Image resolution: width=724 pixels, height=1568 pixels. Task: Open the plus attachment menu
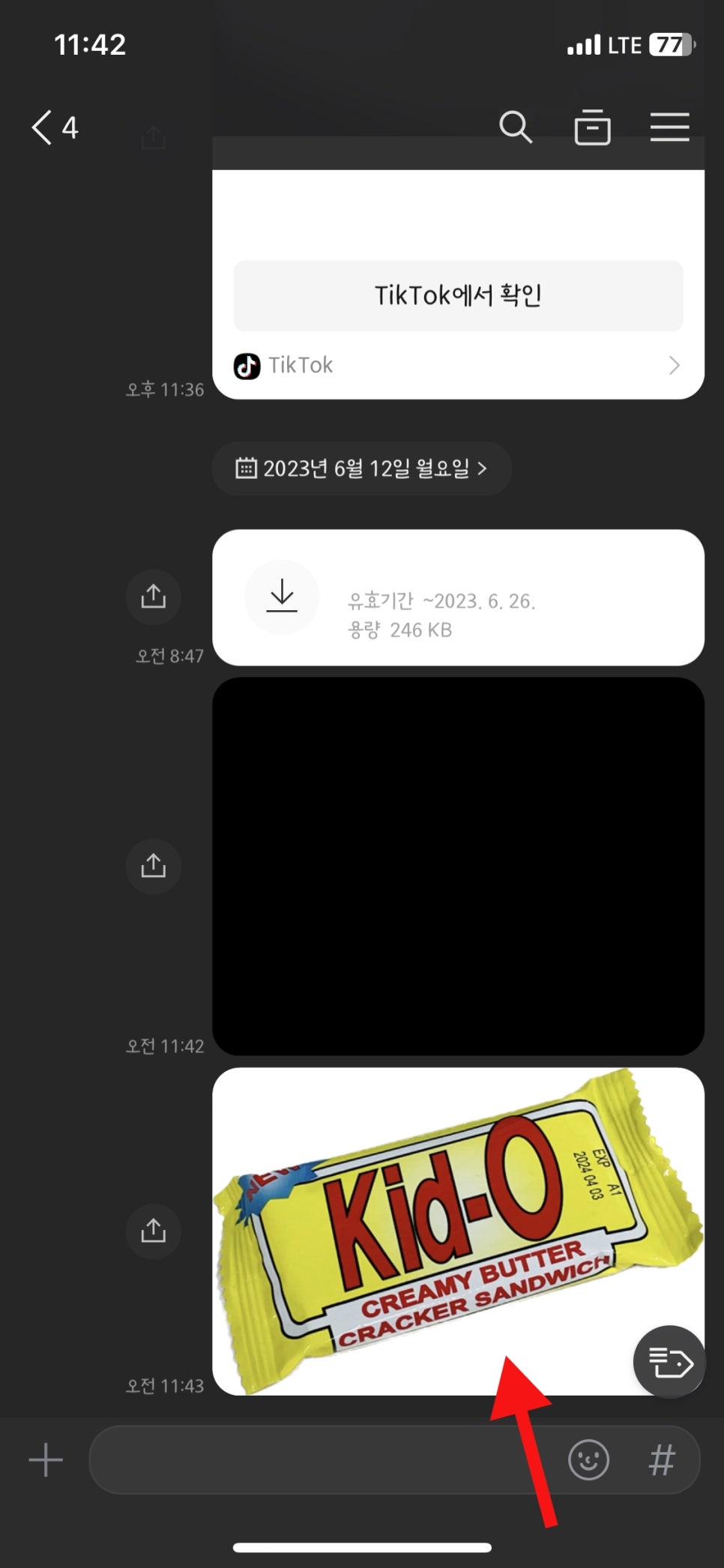click(46, 1460)
